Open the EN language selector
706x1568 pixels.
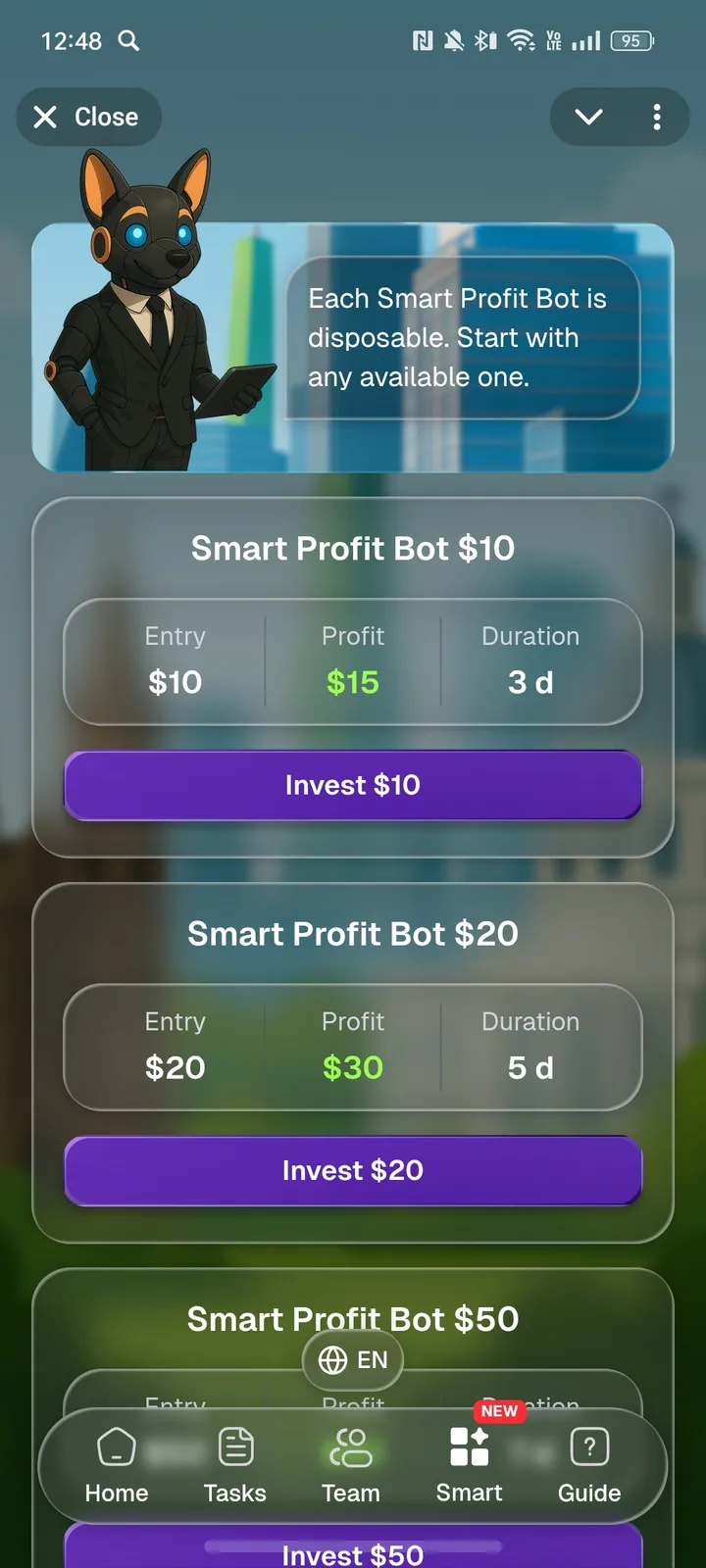[x=353, y=1360]
